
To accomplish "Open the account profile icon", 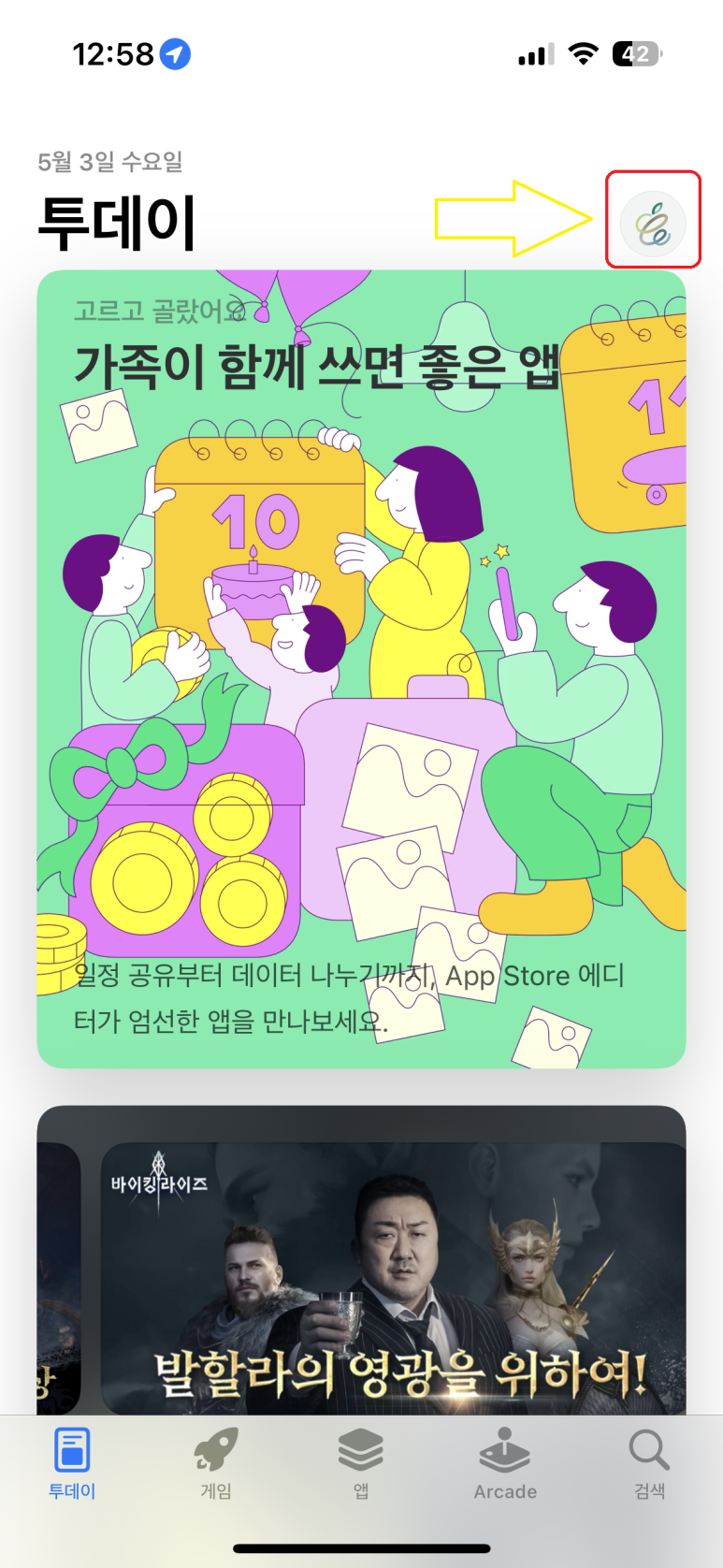I will click(x=653, y=225).
